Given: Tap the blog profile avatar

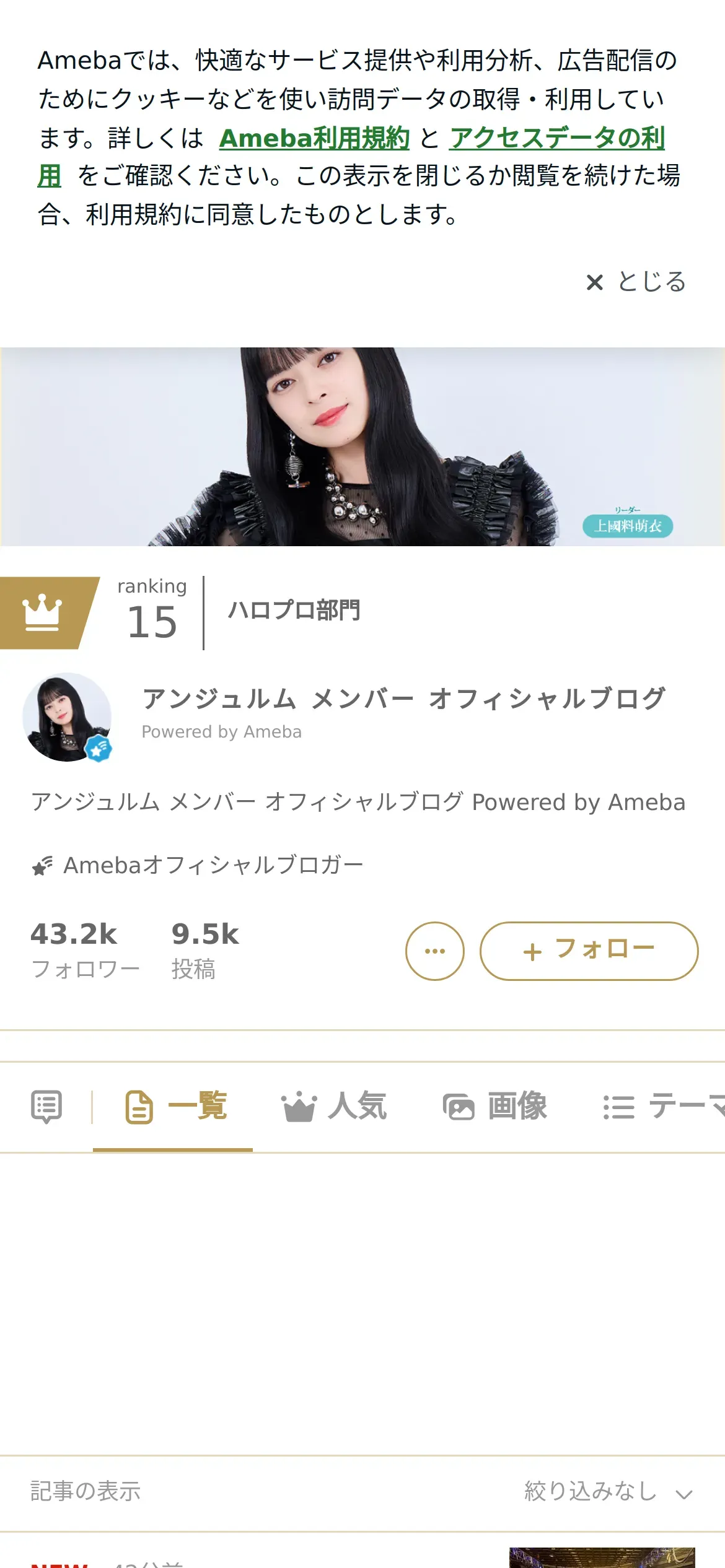Looking at the screenshot, I should coord(67,717).
